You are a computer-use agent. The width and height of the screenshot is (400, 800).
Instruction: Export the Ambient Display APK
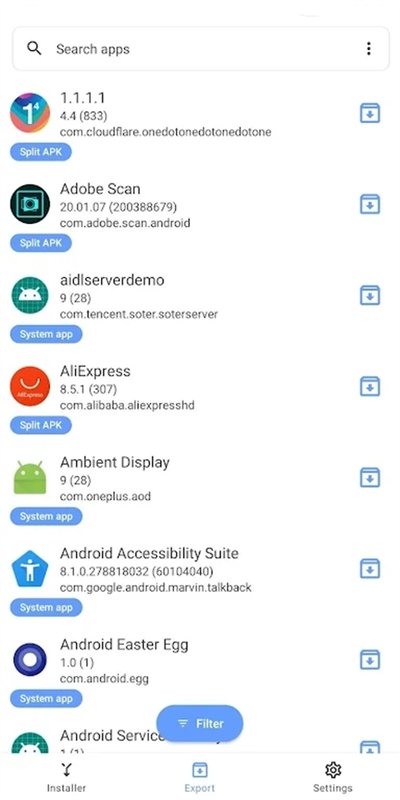tap(370, 478)
